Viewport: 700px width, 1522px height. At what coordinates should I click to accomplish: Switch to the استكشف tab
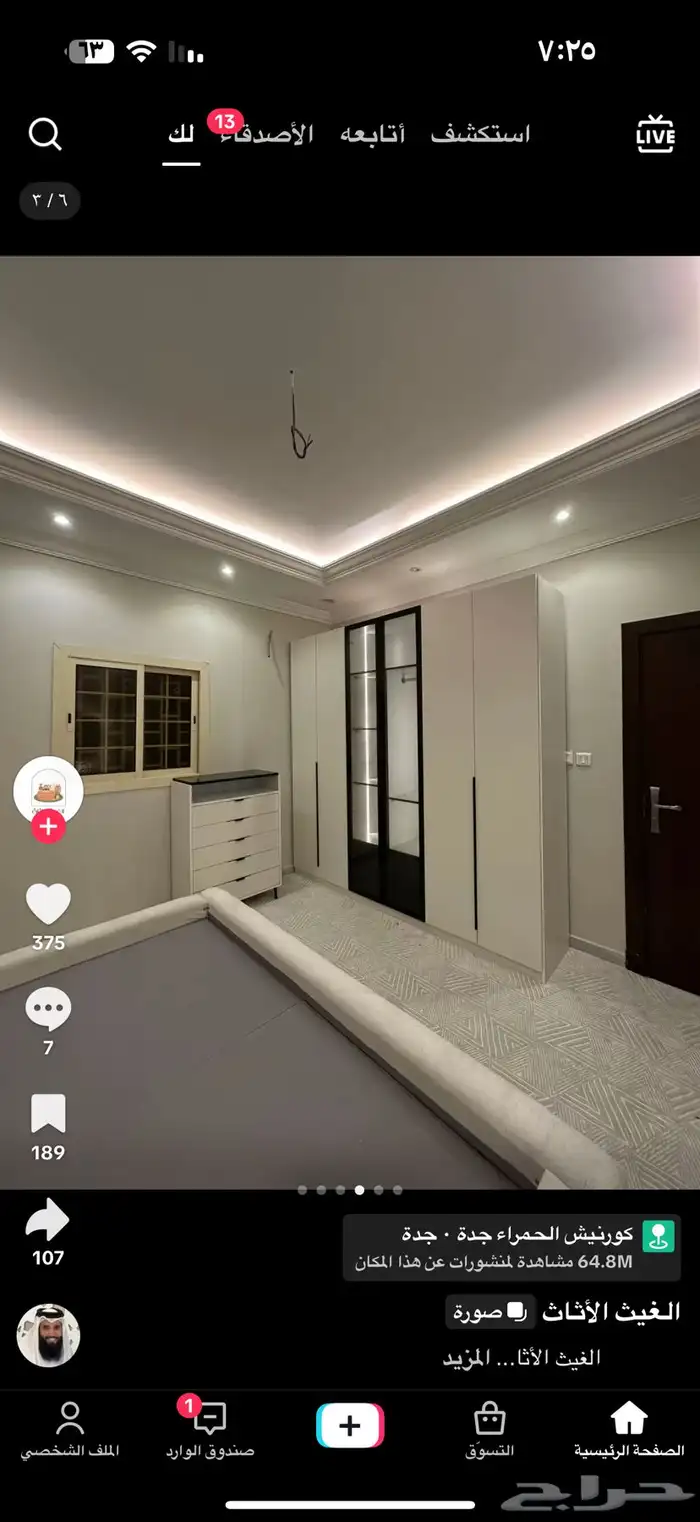click(x=480, y=134)
